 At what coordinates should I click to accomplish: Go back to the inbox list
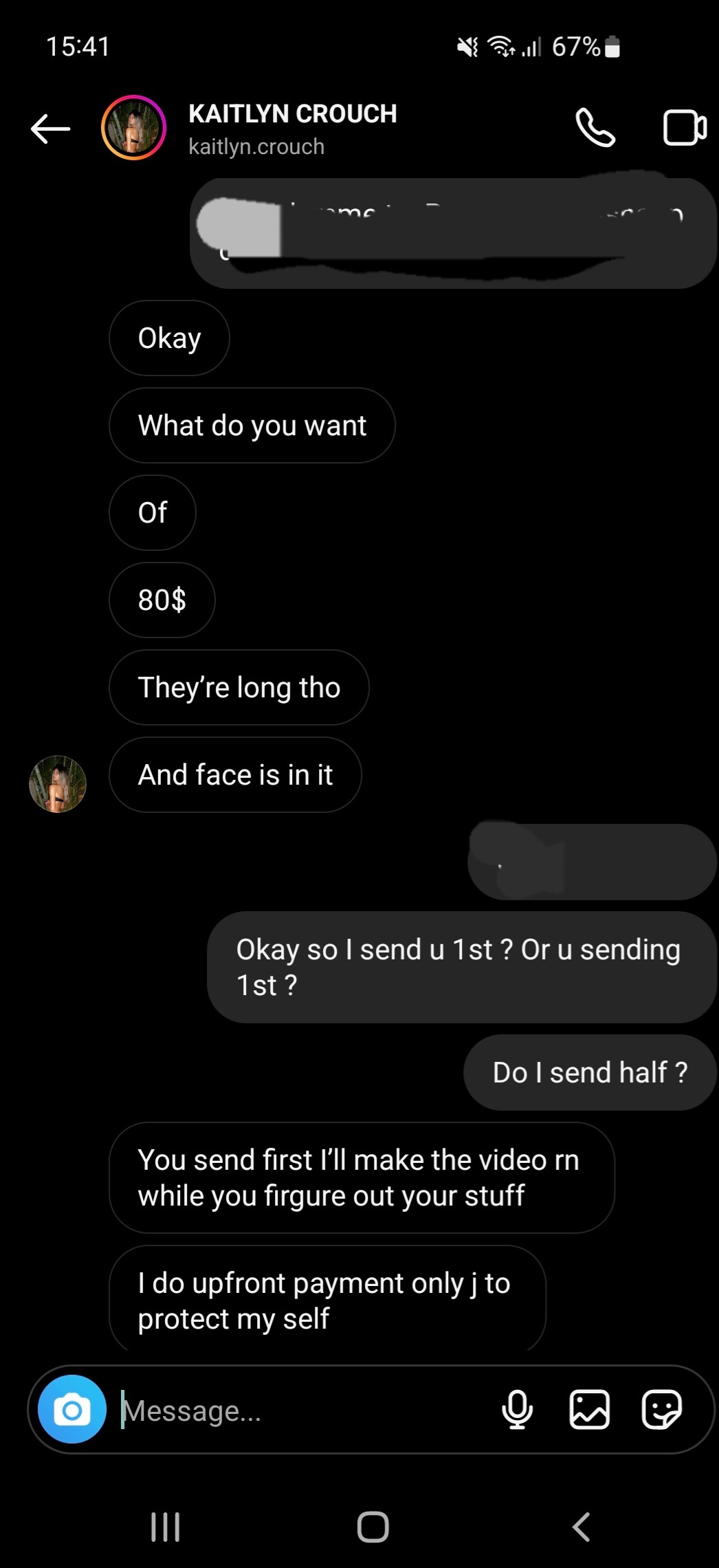50,129
